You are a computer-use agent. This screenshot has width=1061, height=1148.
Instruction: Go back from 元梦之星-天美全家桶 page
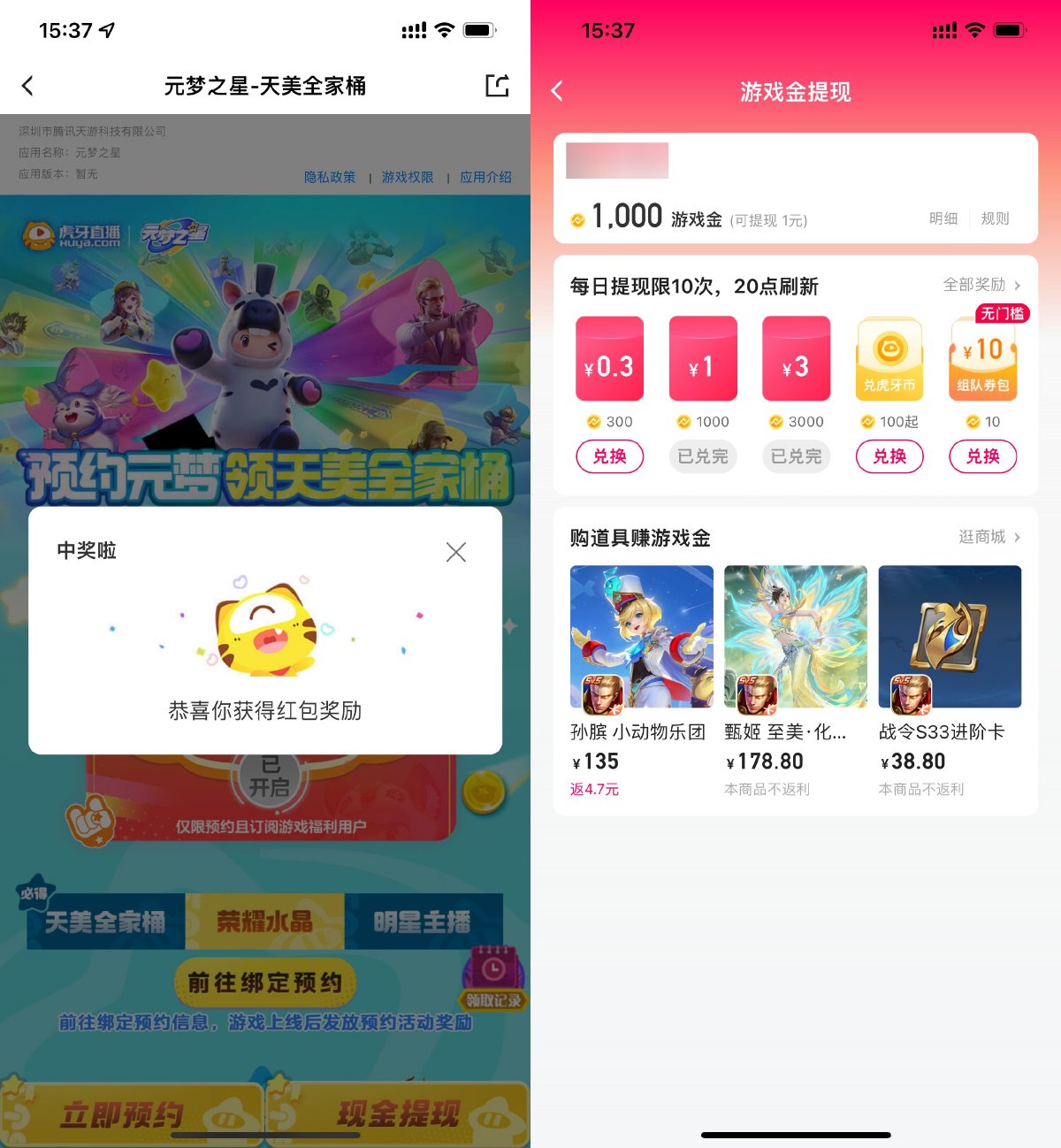pyautogui.click(x=28, y=86)
